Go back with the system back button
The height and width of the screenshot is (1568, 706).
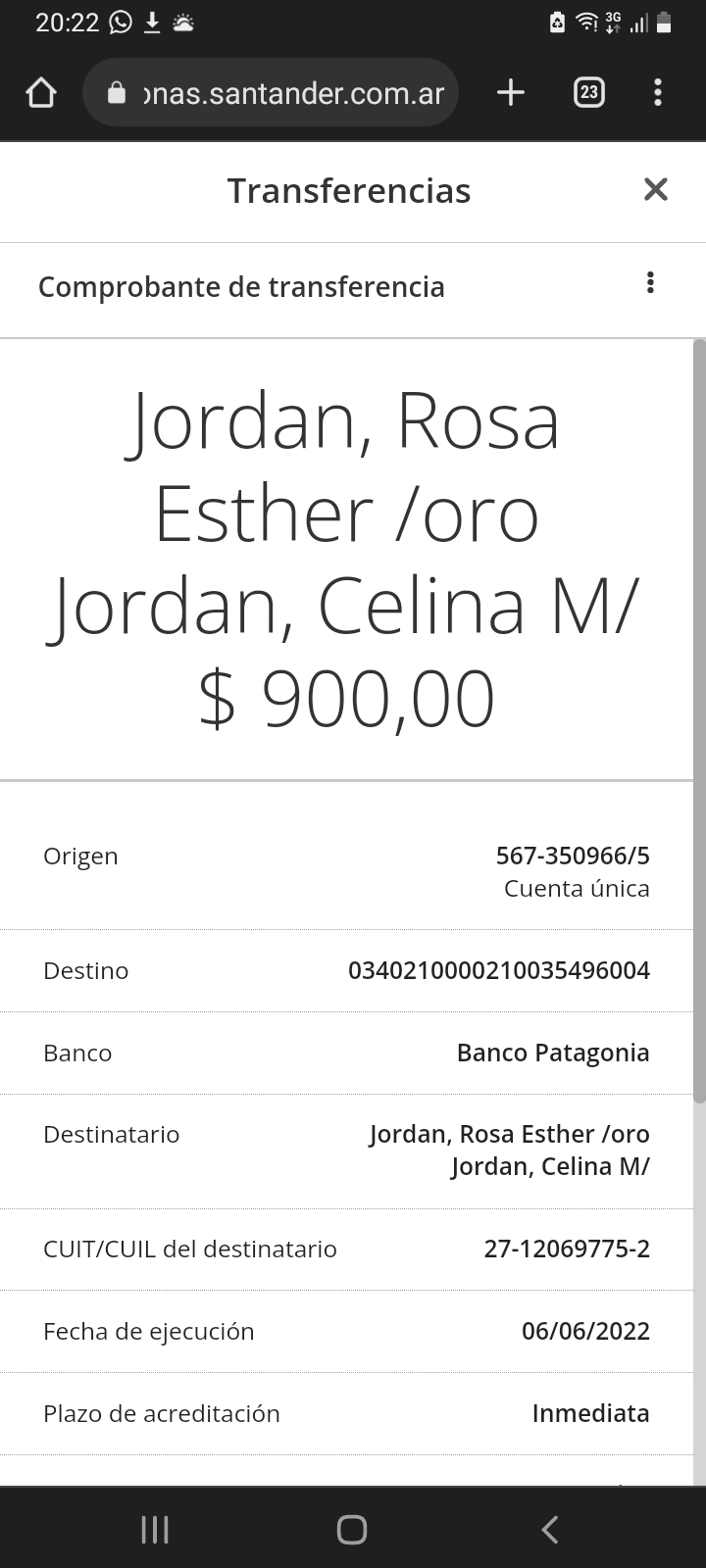click(550, 1529)
